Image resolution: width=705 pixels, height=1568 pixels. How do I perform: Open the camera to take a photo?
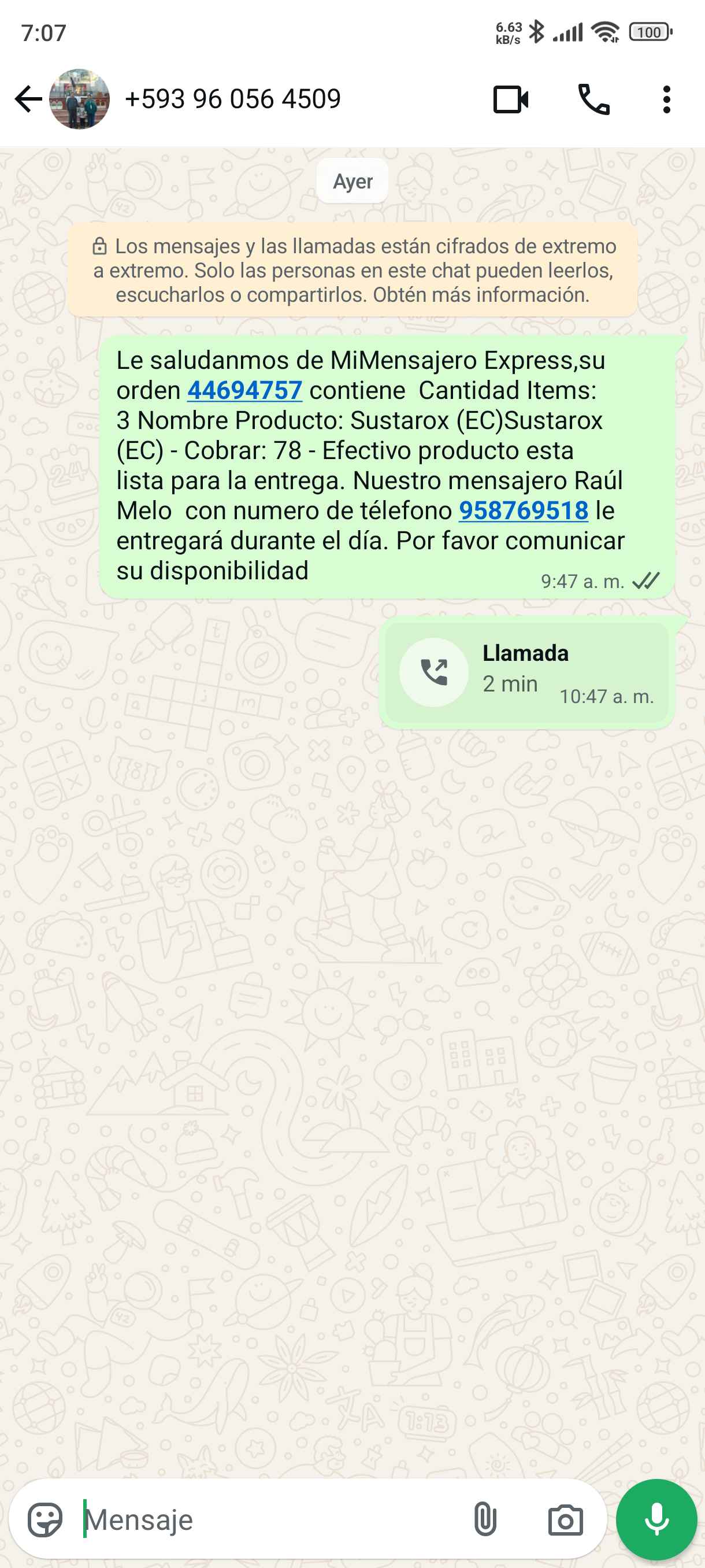(565, 1520)
